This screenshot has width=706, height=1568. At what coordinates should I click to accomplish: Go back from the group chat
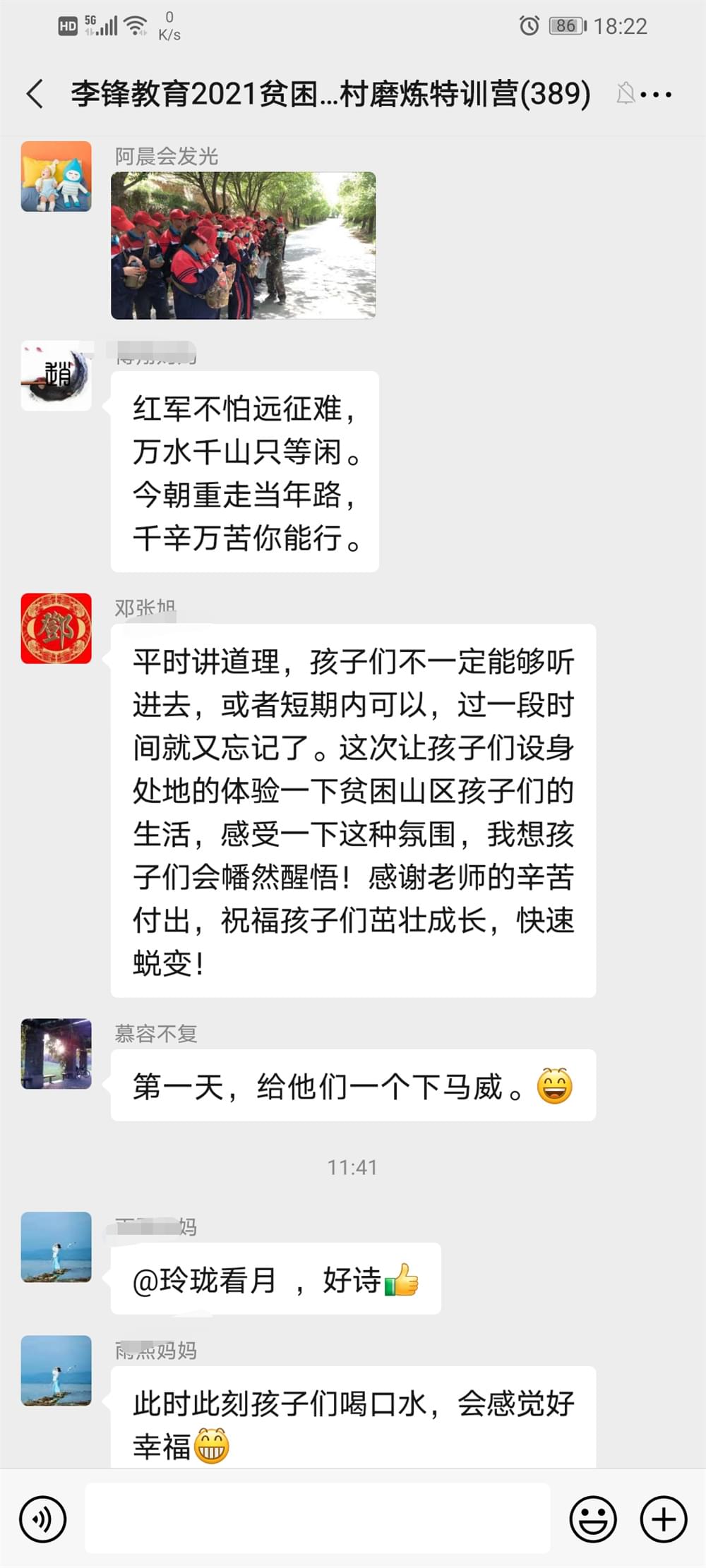35,94
